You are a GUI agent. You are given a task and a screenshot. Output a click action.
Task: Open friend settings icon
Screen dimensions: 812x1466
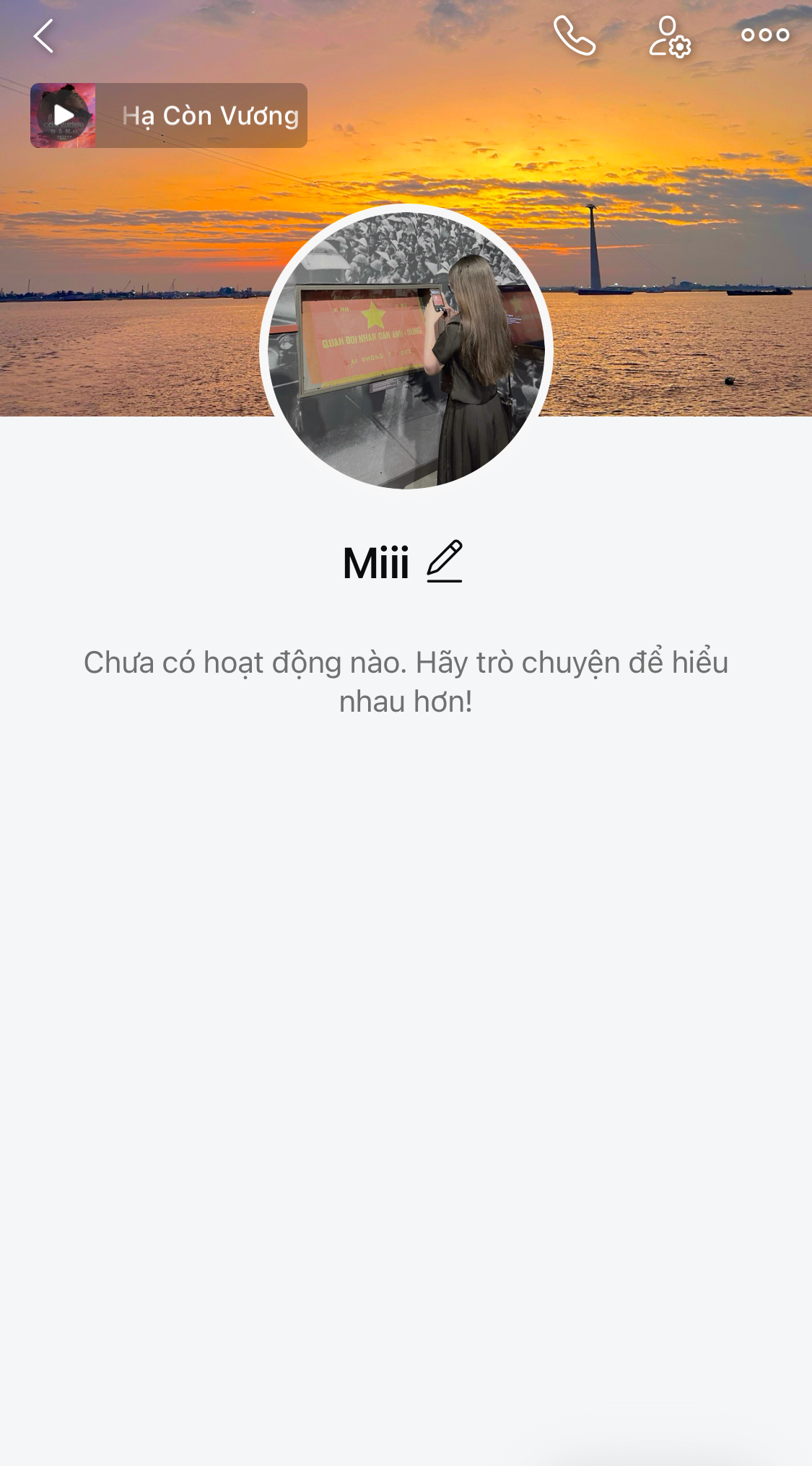click(669, 37)
